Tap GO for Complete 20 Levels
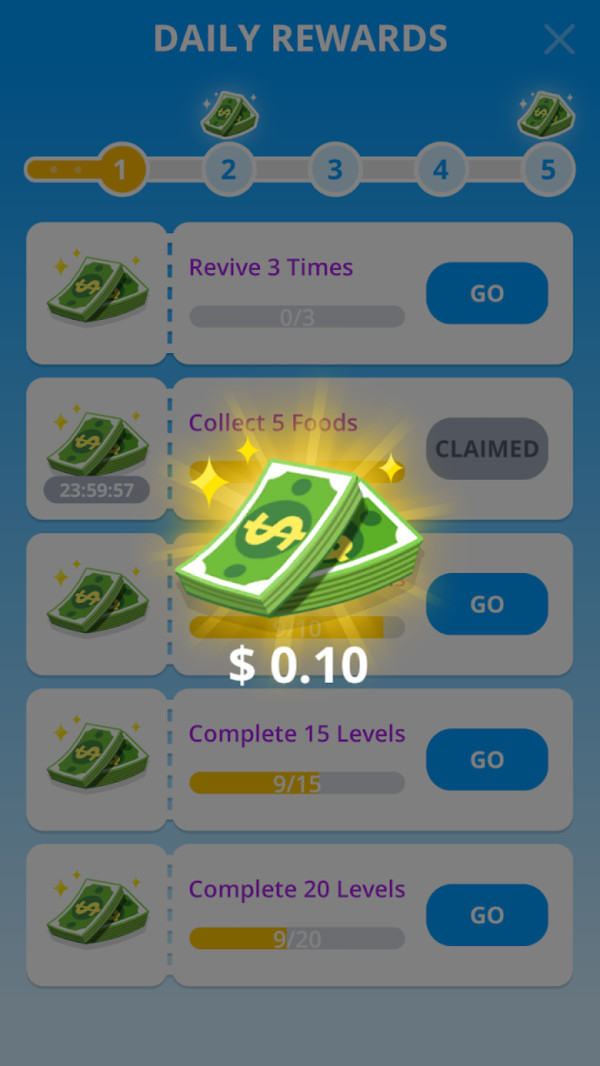 point(487,915)
